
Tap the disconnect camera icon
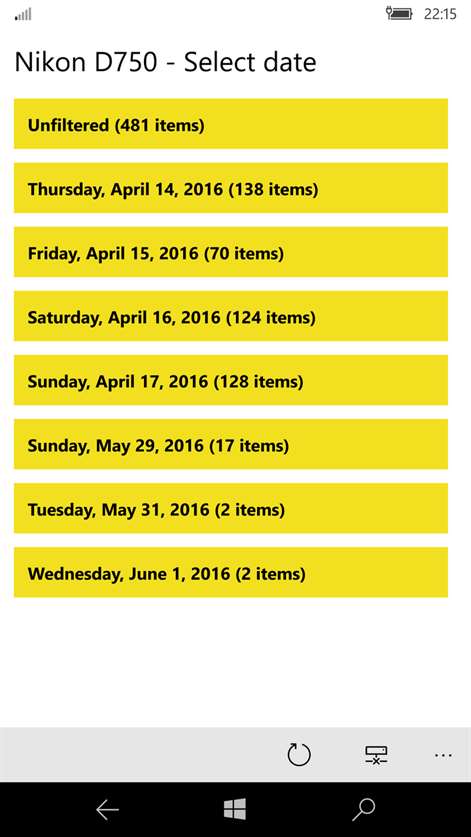pos(376,755)
